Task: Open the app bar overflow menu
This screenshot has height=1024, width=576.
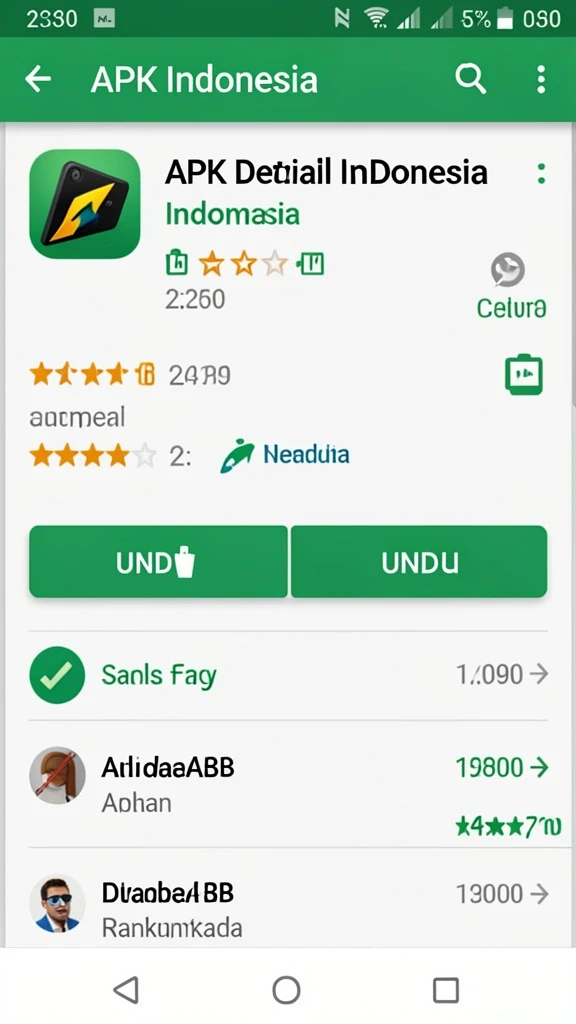Action: point(541,79)
